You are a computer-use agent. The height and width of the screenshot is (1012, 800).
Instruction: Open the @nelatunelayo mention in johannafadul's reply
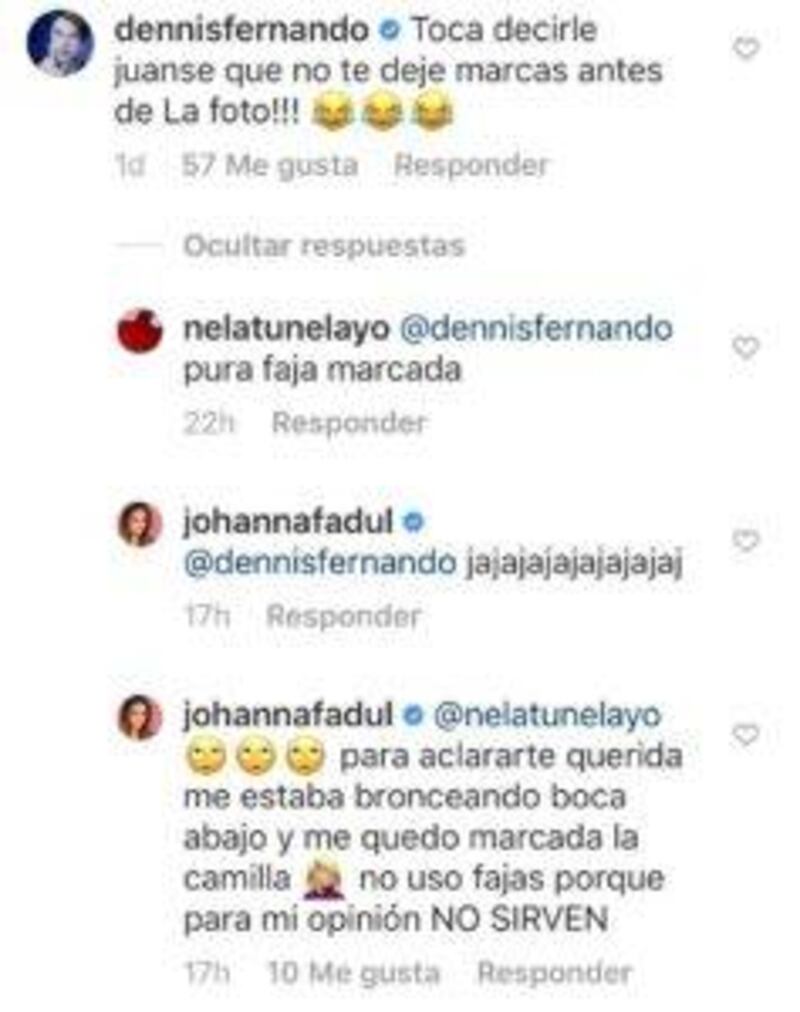tap(546, 715)
